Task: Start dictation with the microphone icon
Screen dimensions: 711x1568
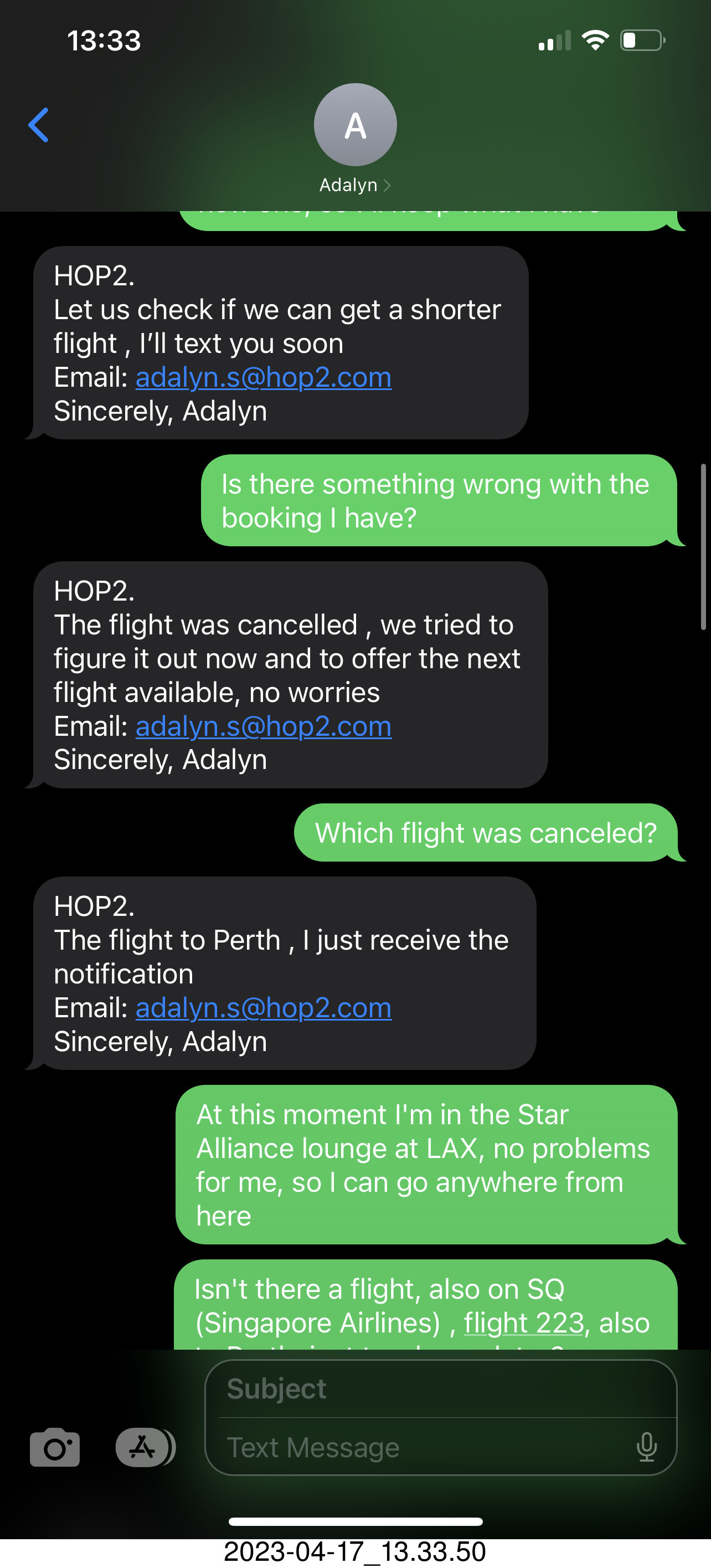Action: click(x=647, y=1447)
